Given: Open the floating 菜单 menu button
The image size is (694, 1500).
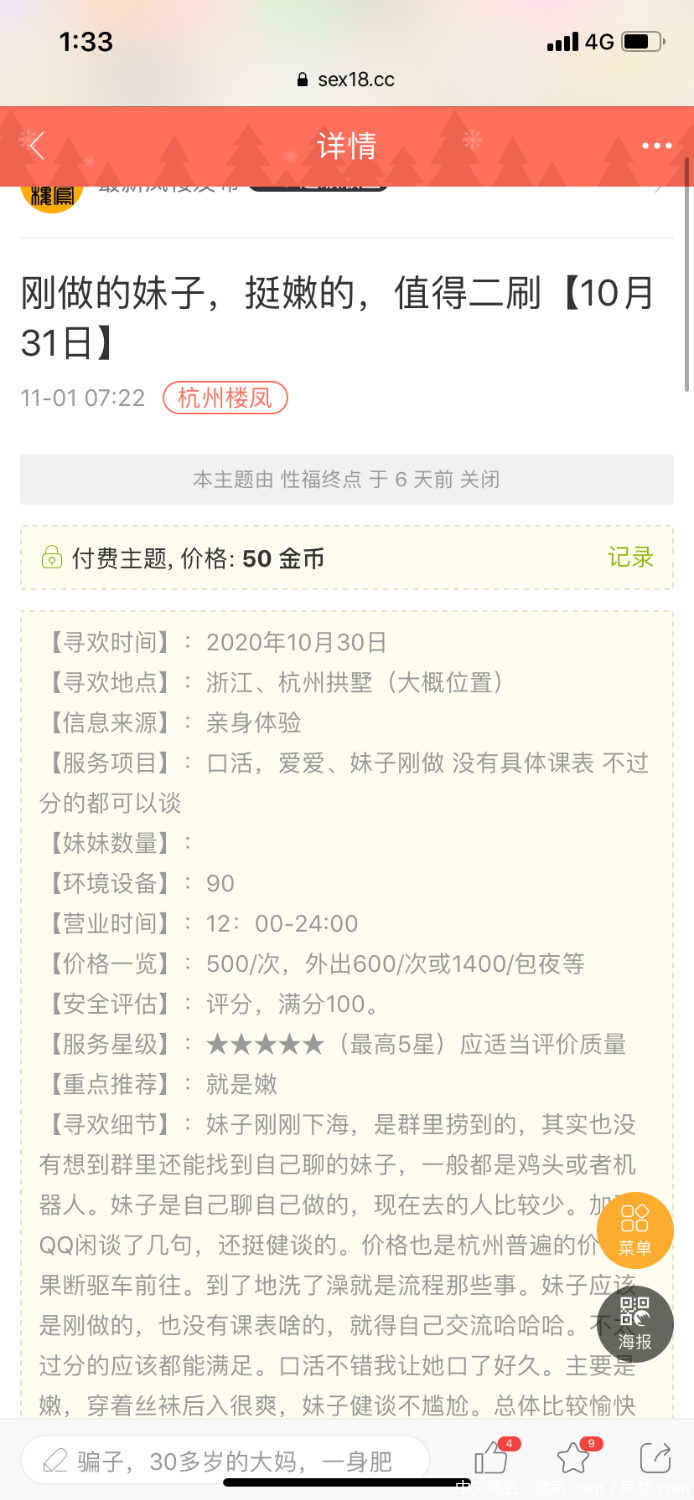Looking at the screenshot, I should [x=635, y=1229].
